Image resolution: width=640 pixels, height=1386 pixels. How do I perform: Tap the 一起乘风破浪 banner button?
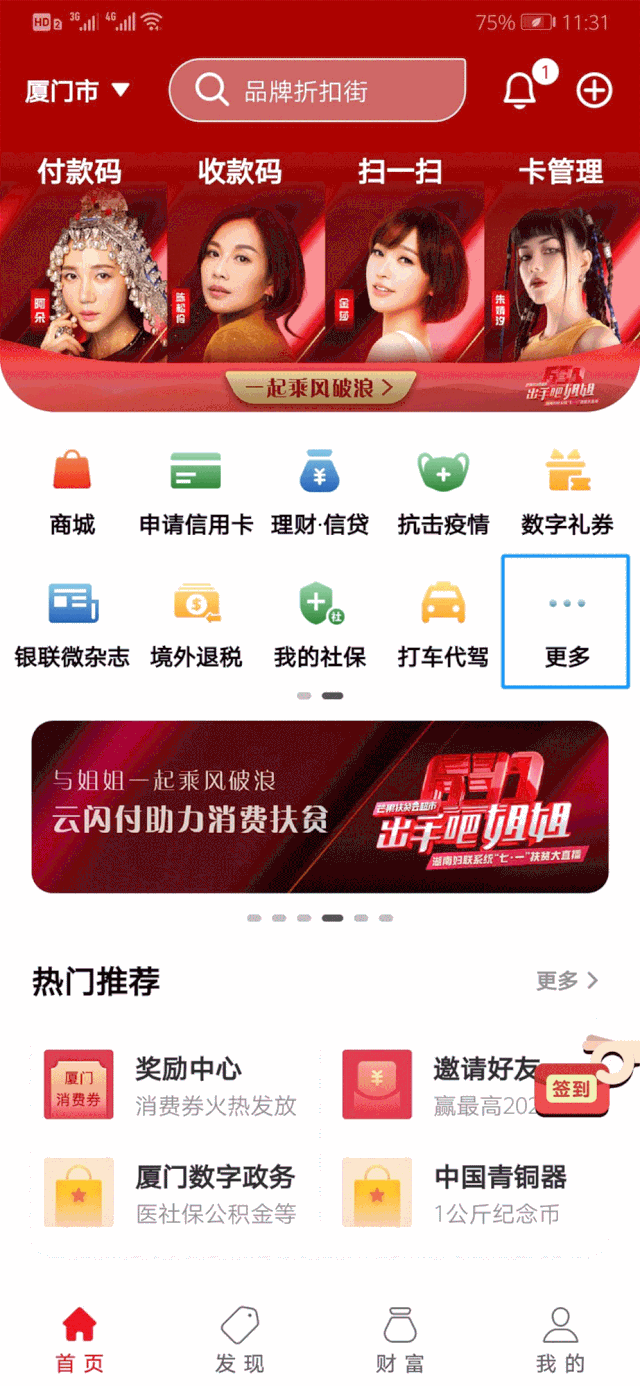point(320,387)
